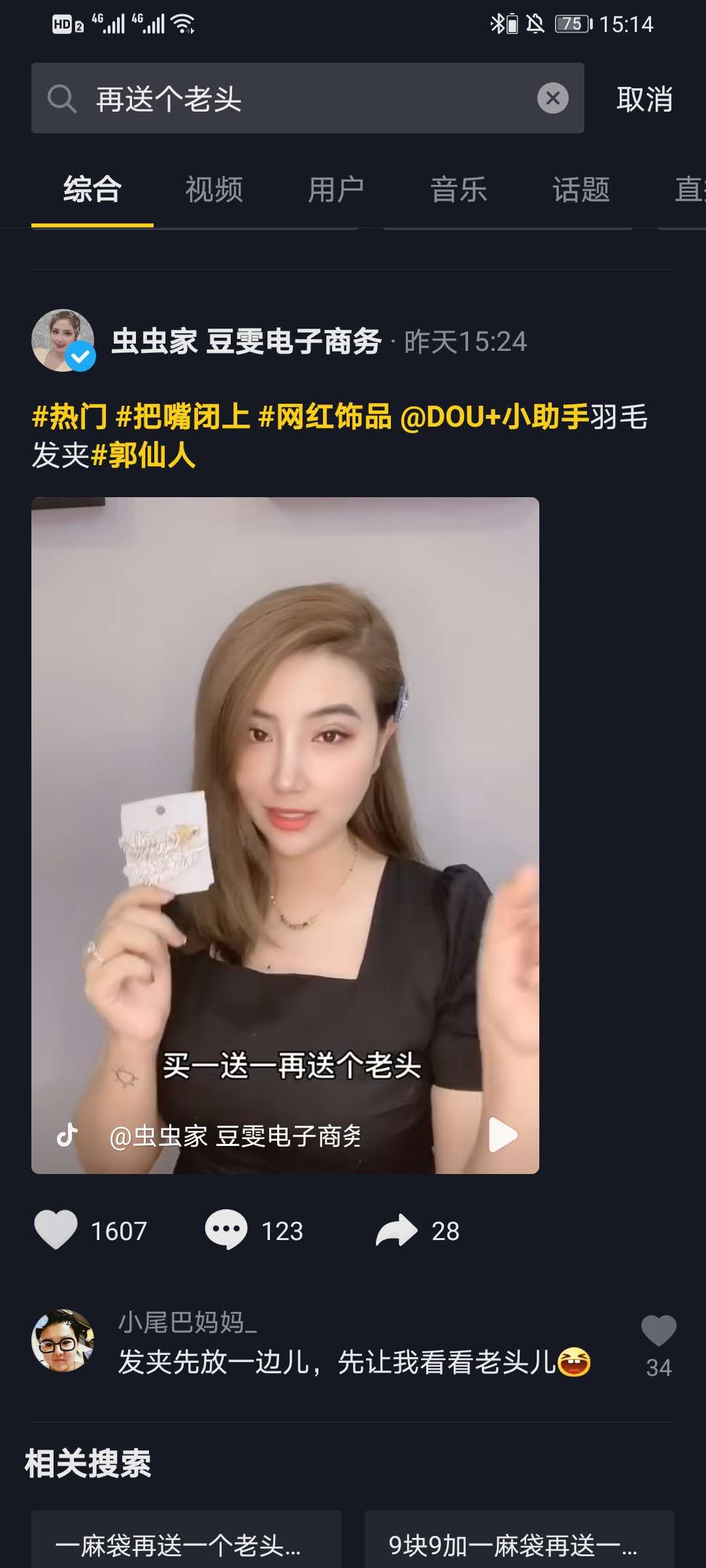The width and height of the screenshot is (706, 1568).
Task: Tap 取消 to cancel search
Action: pyautogui.click(x=644, y=99)
